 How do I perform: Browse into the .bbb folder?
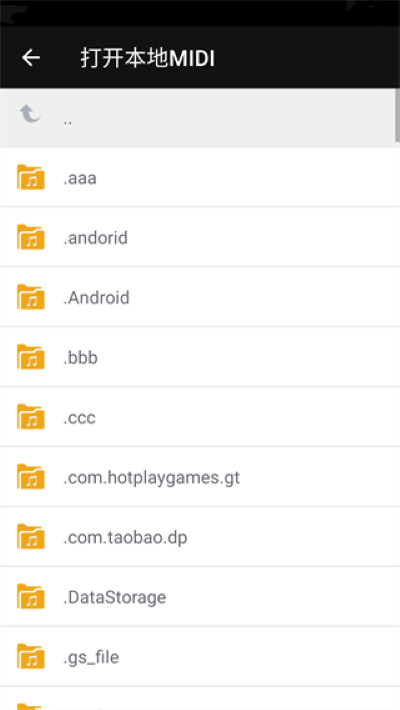point(200,357)
